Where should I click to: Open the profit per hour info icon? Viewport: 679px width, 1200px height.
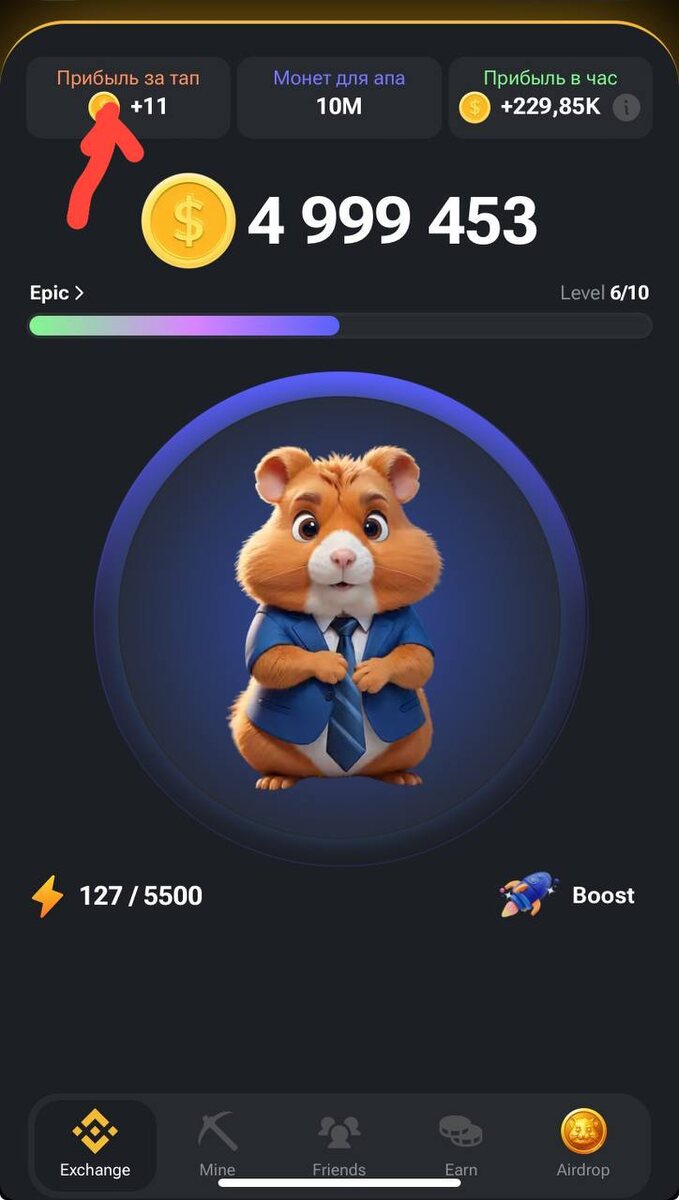(x=626, y=107)
